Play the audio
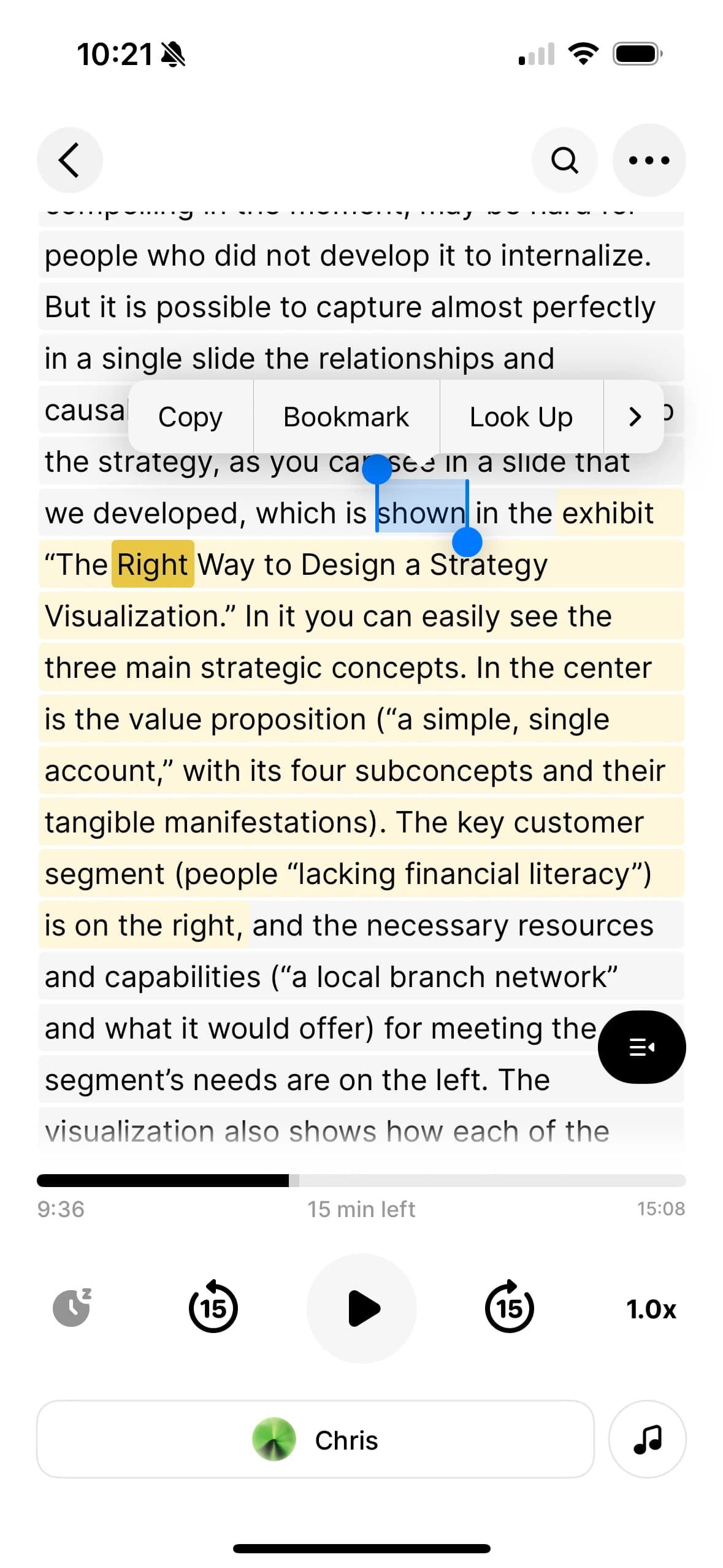723x1568 pixels. click(362, 1308)
